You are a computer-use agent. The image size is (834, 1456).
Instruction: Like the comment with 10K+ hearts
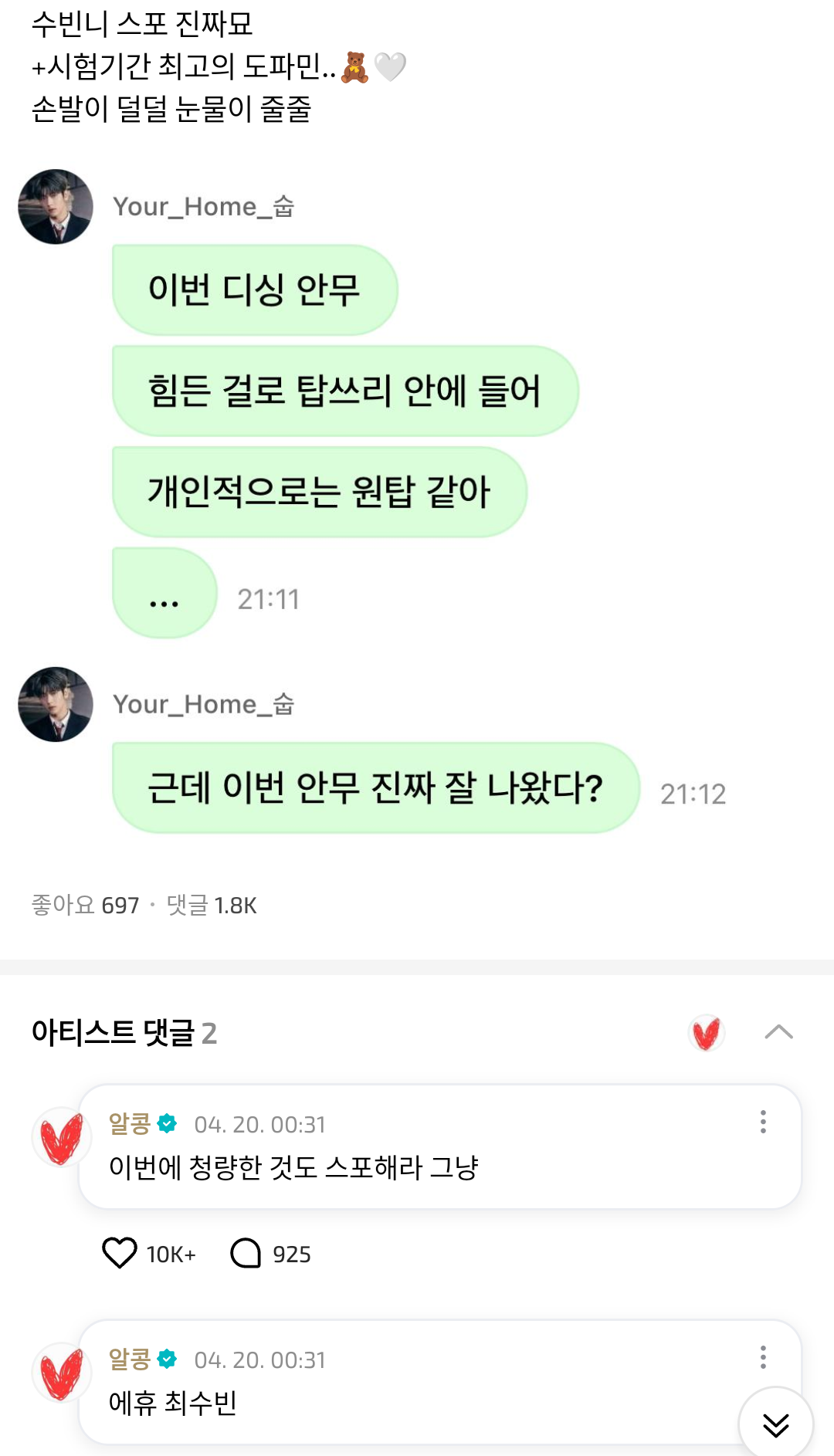coord(120,1253)
